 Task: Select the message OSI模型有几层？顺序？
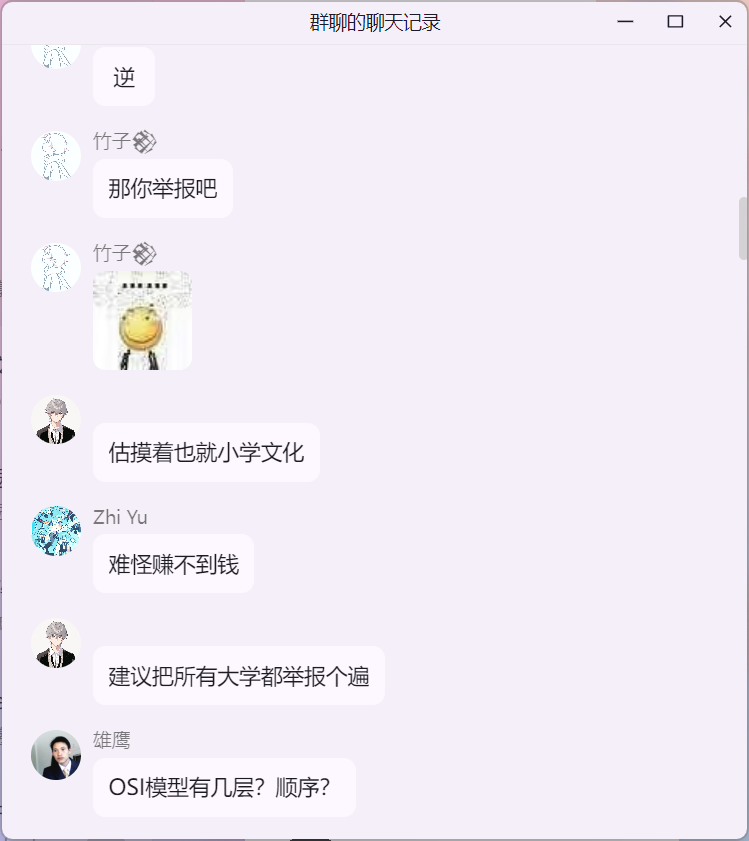(224, 788)
